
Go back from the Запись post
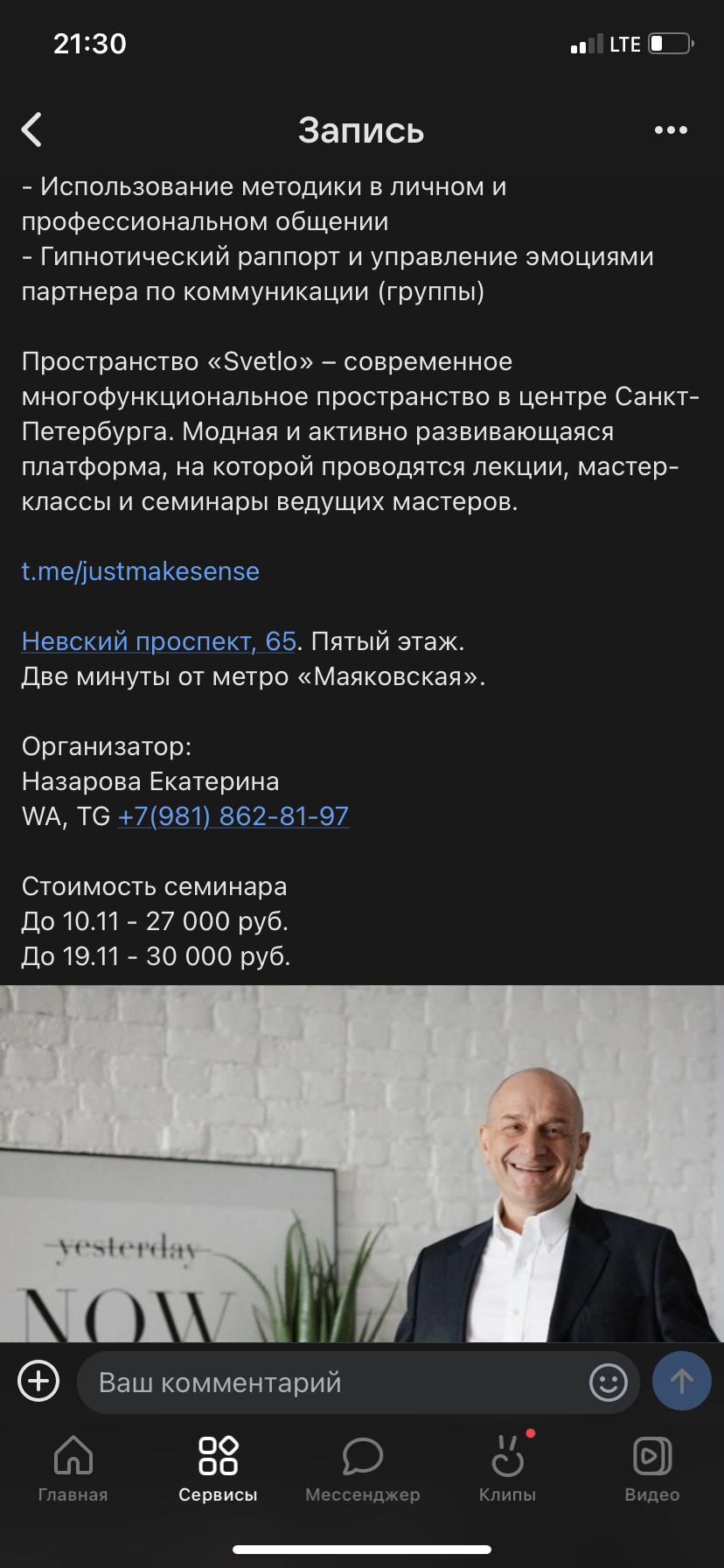tap(32, 129)
